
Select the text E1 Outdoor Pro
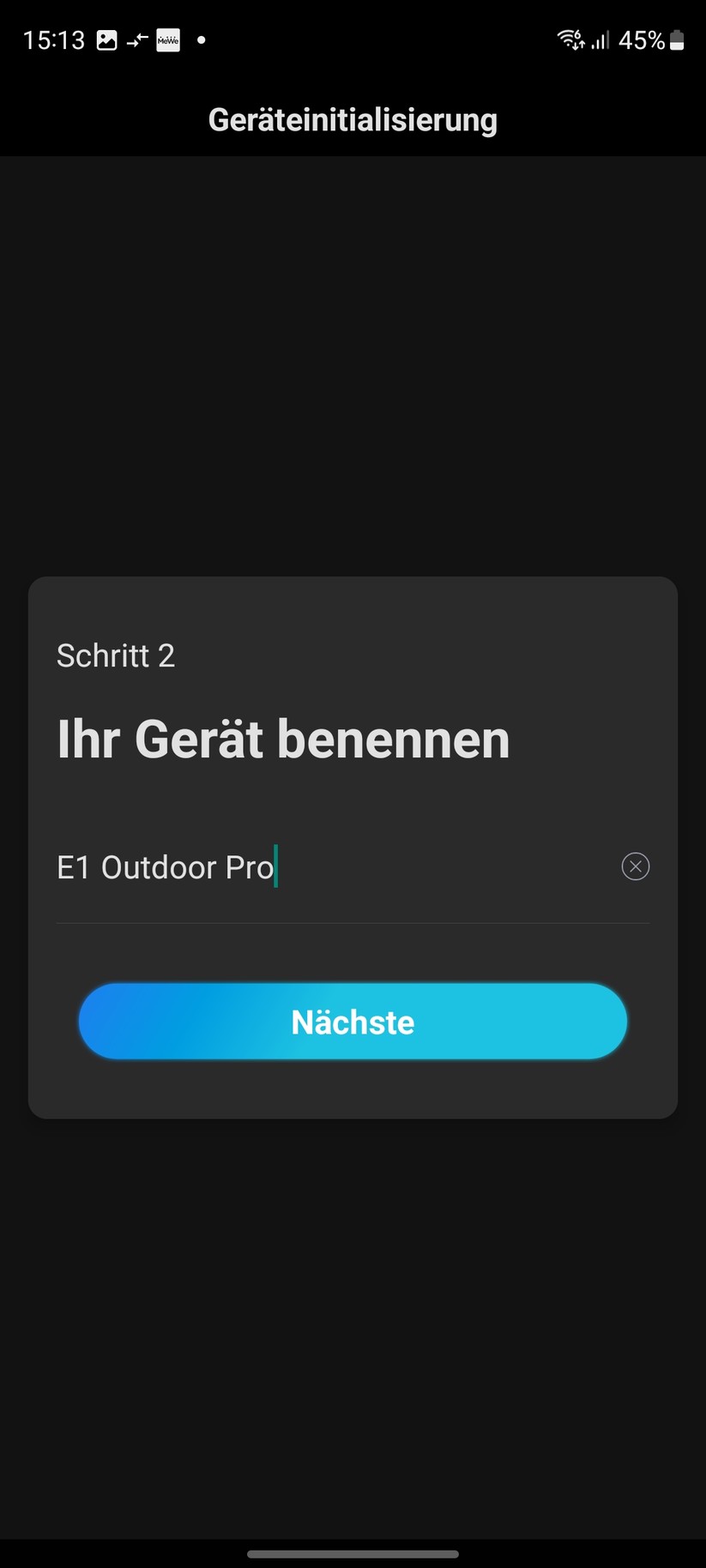pos(166,866)
